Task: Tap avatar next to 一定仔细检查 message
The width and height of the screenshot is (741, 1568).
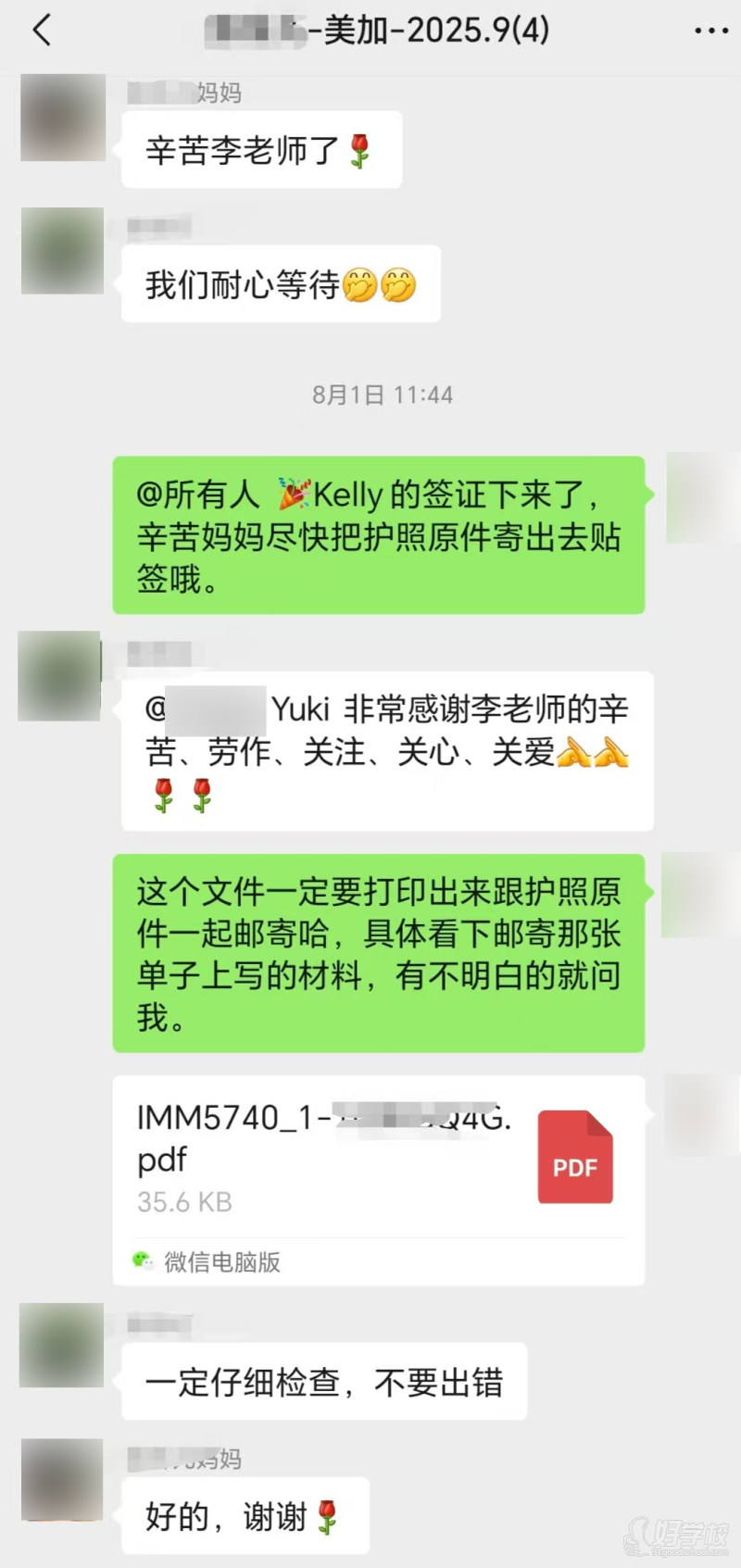Action: 61,1345
